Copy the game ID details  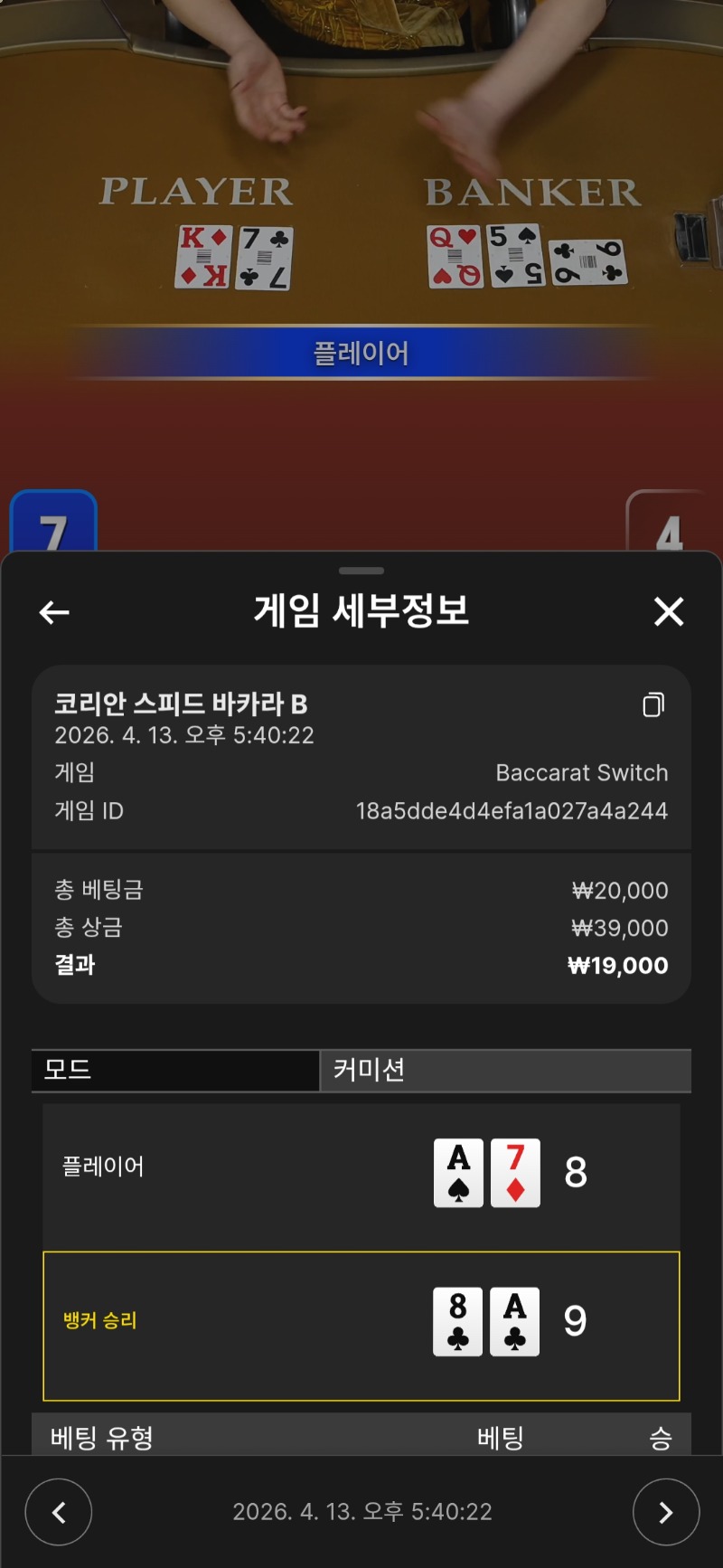653,704
